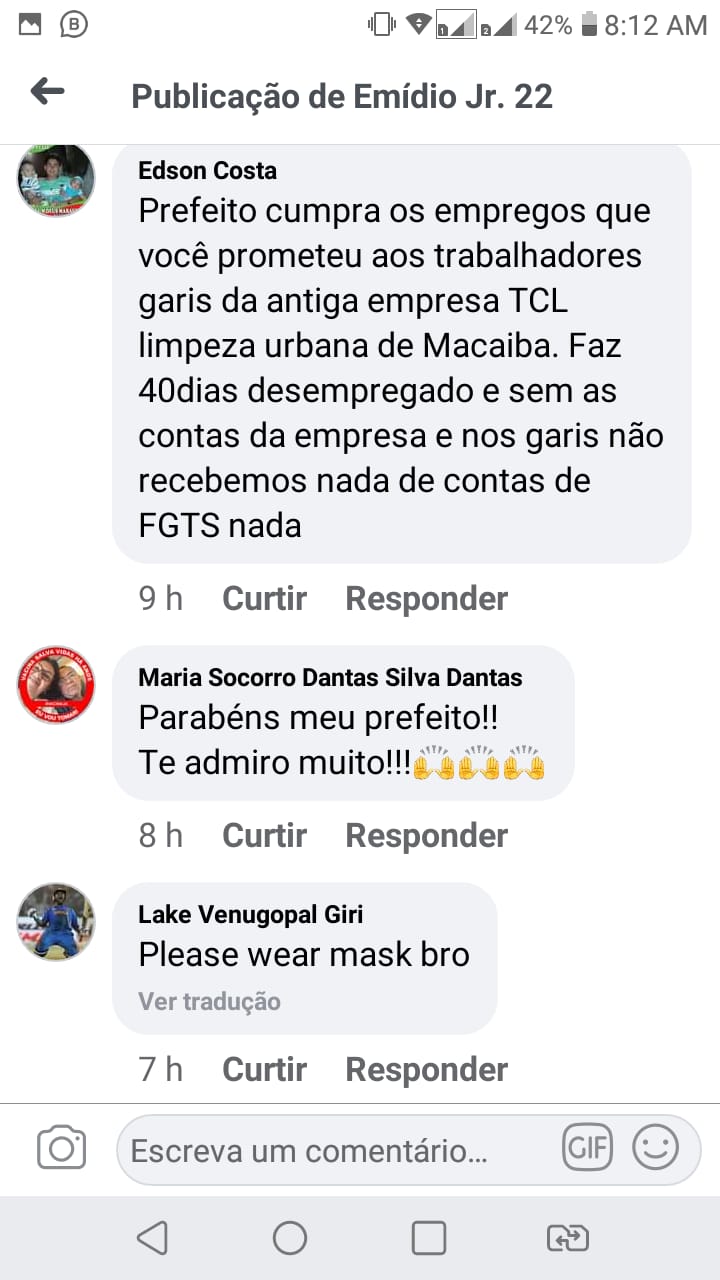Open the GIF picker
720x1280 pixels.
point(587,1147)
